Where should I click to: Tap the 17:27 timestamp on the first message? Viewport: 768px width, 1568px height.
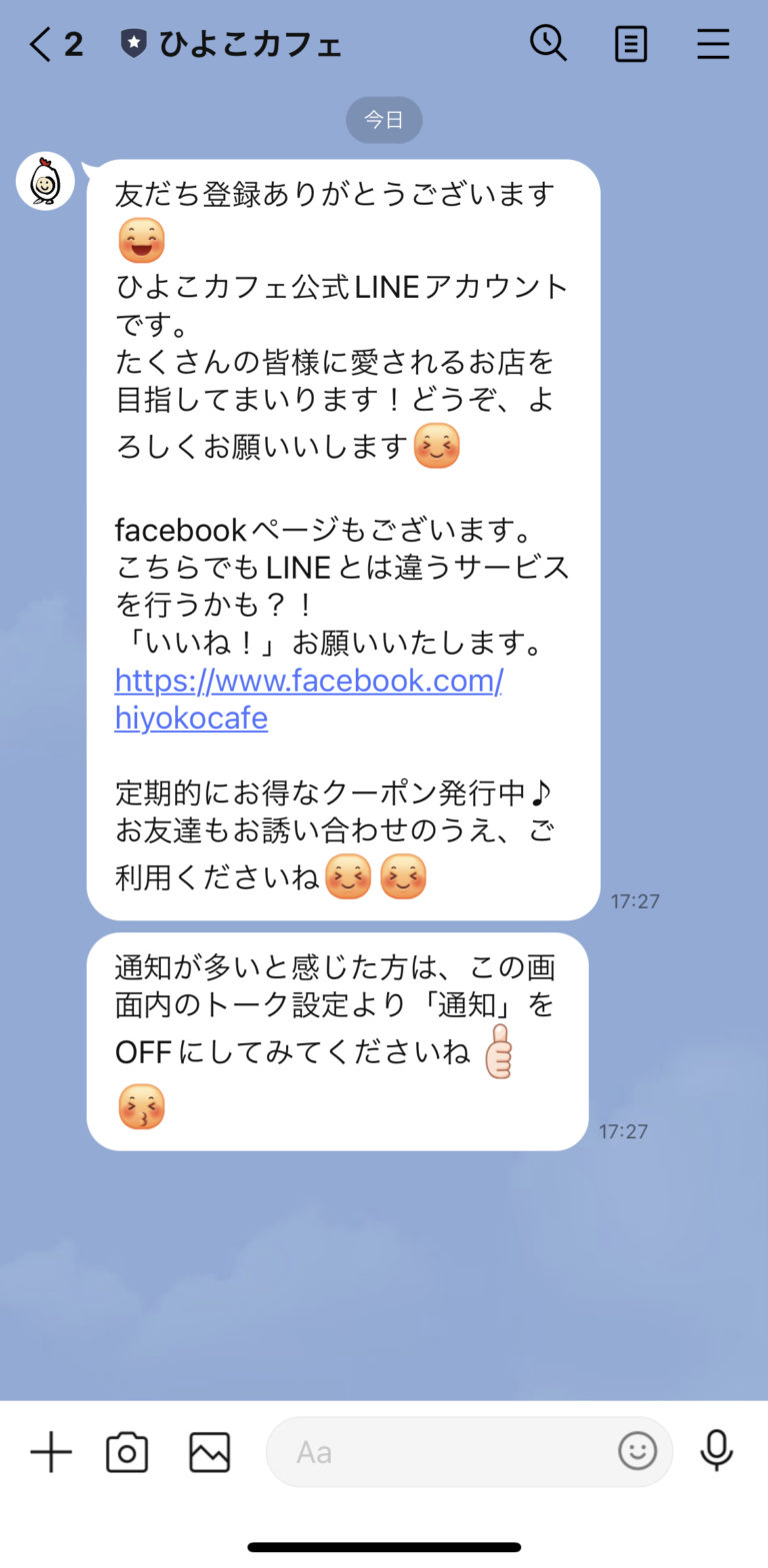click(x=636, y=900)
